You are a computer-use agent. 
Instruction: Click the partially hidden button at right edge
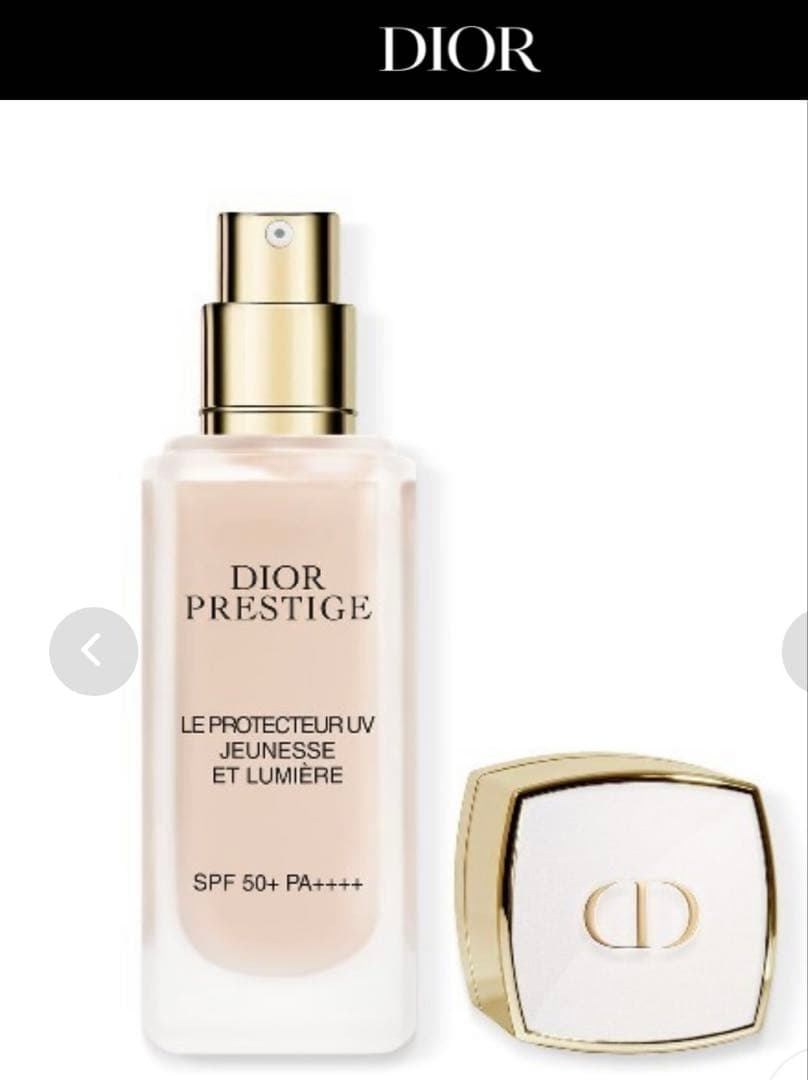pyautogui.click(x=800, y=650)
